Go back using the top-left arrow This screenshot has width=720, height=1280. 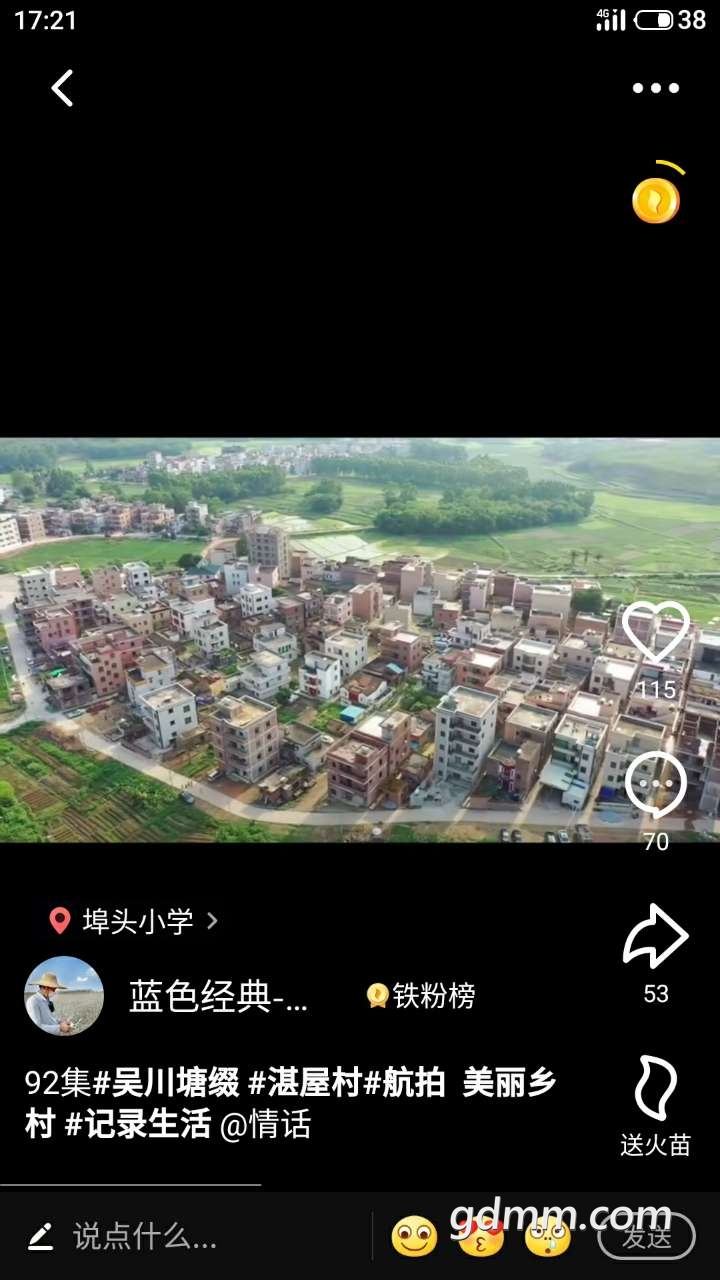[x=62, y=88]
